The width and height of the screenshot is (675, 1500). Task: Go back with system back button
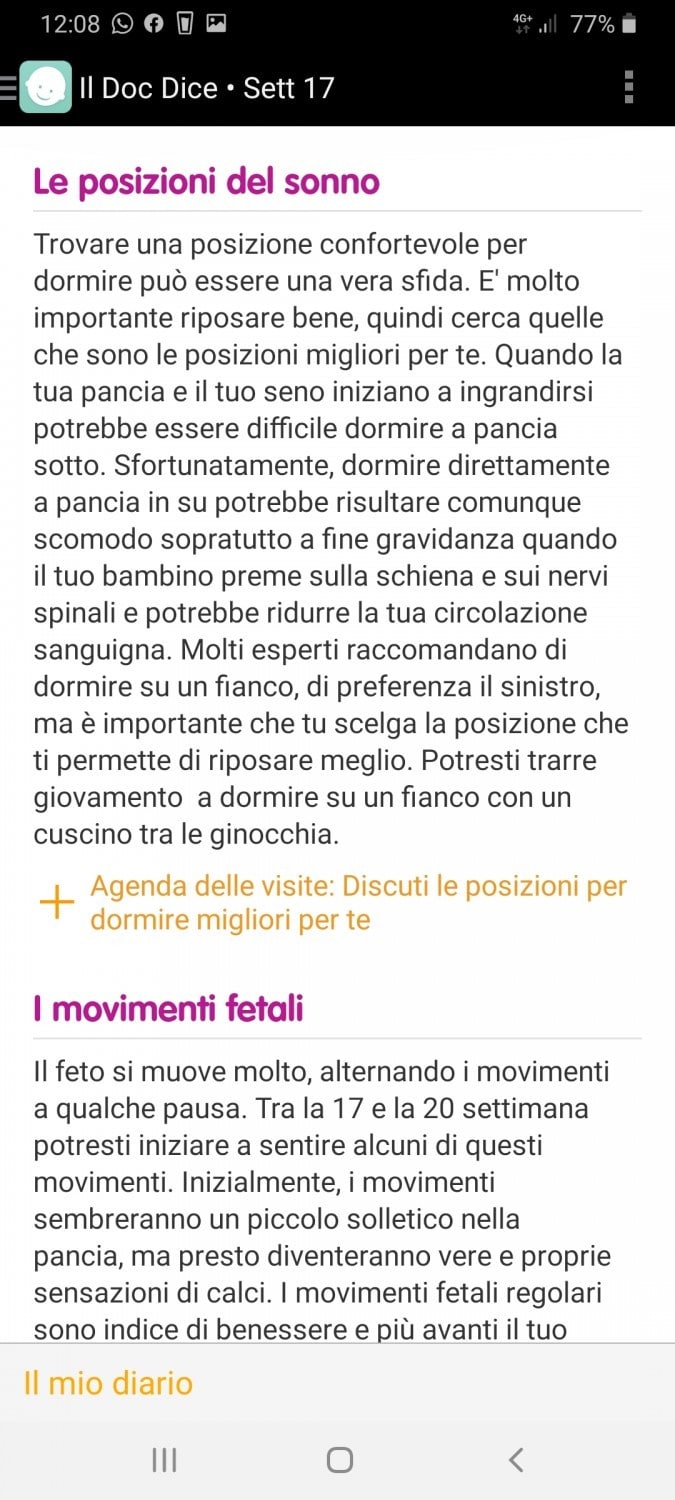(516, 1460)
